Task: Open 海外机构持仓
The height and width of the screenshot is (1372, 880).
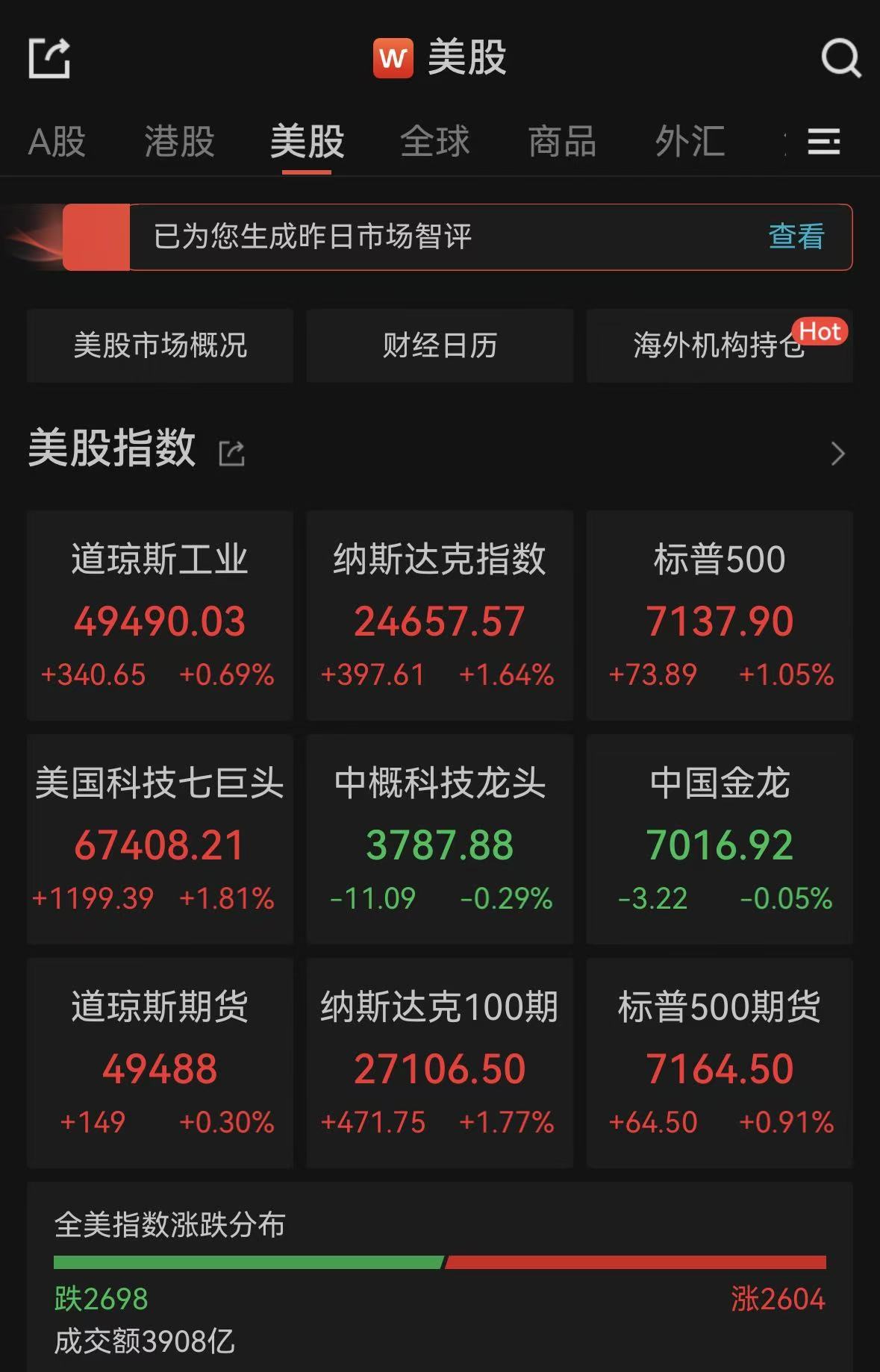Action: click(x=719, y=345)
